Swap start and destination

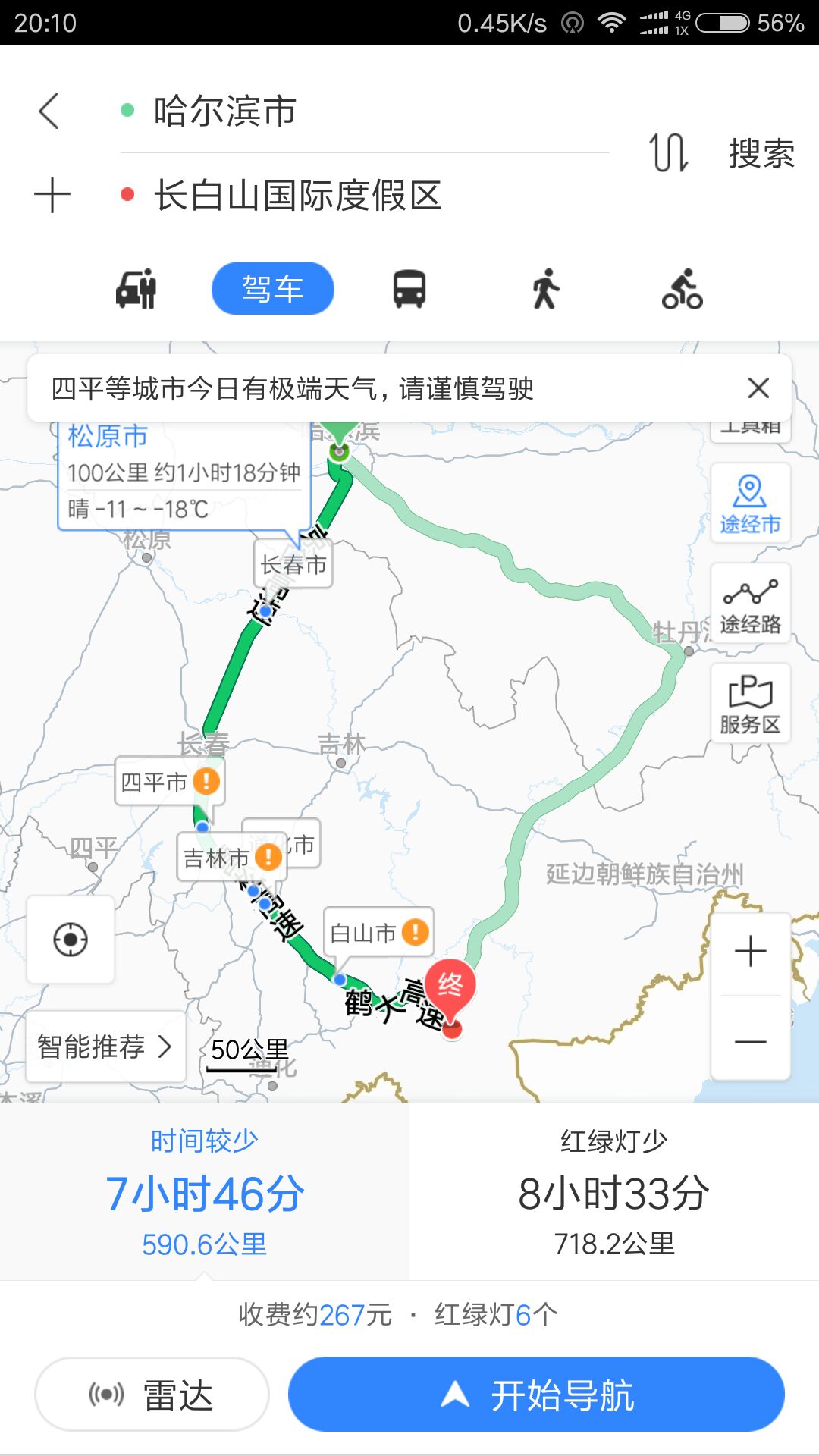coord(669,152)
